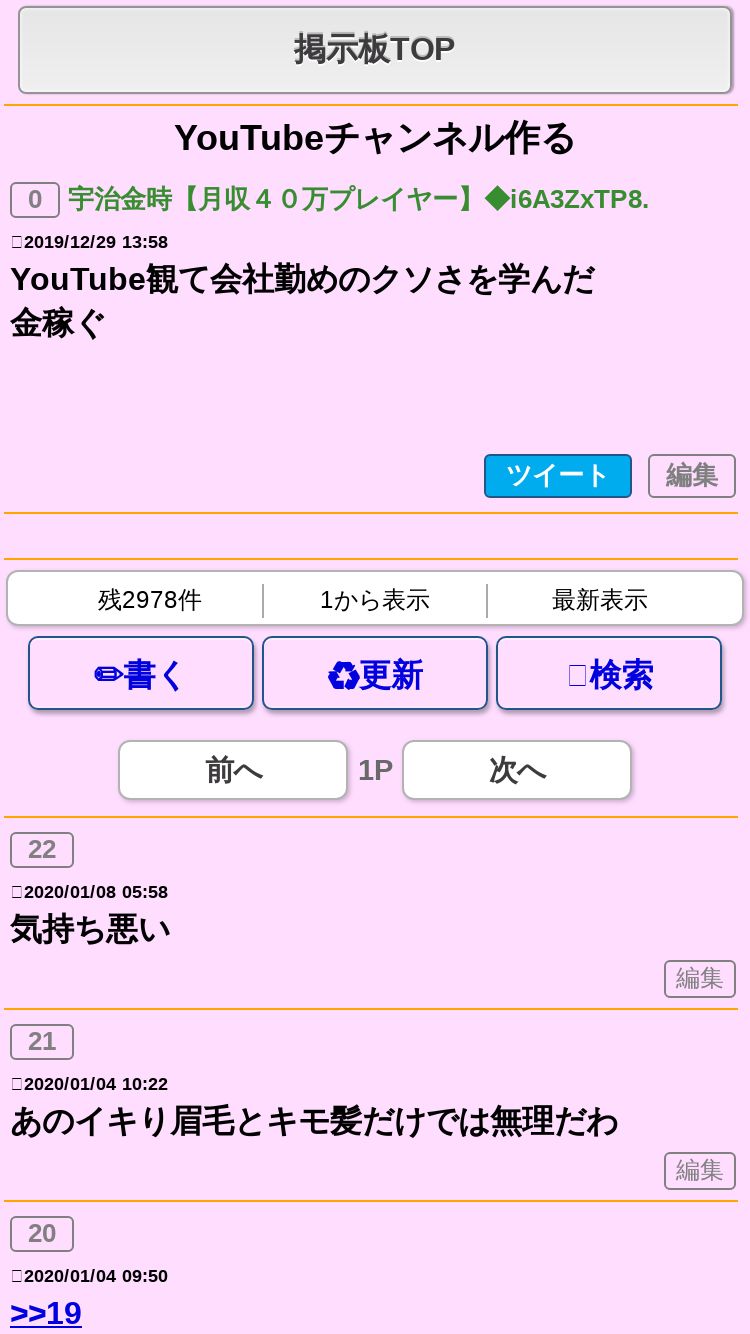The height and width of the screenshot is (1334, 750).
Task: Switch to 最新表示
Action: coord(600,600)
